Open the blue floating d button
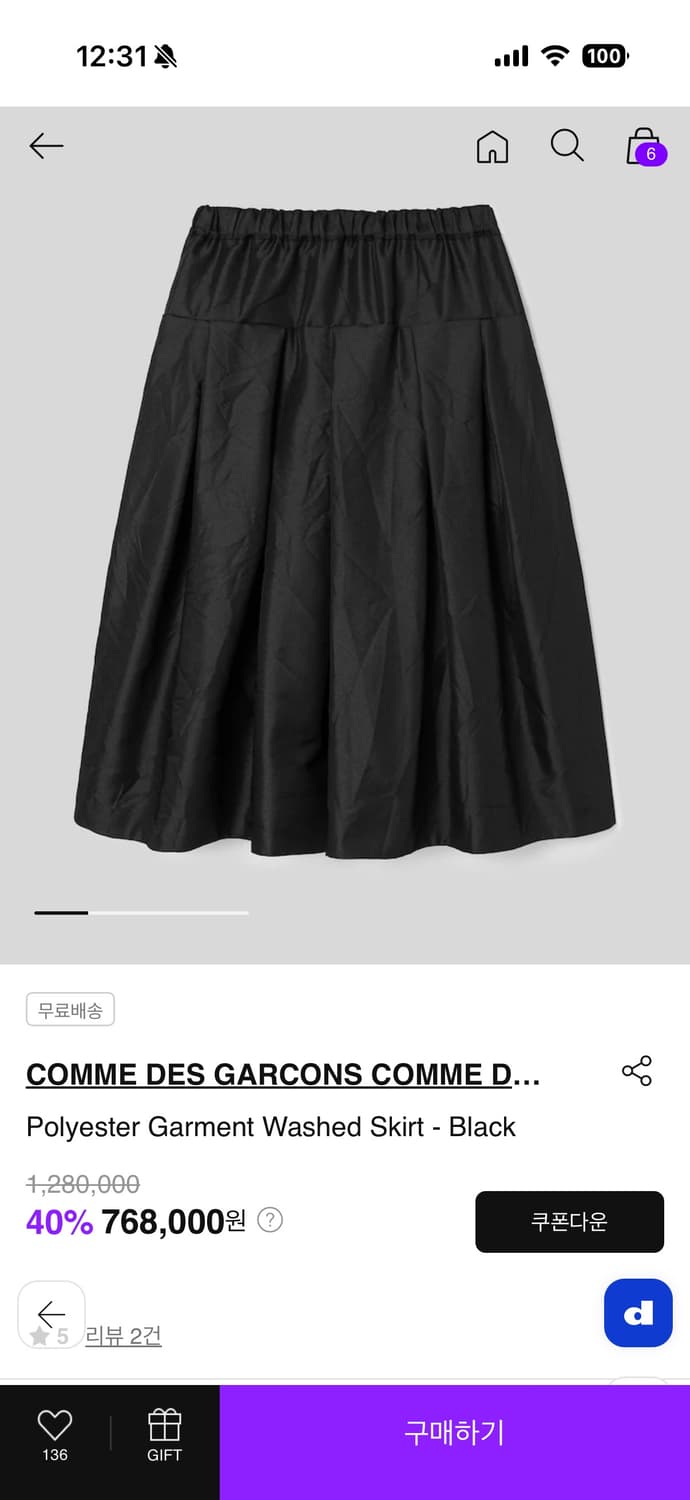The height and width of the screenshot is (1500, 690). 638,1313
